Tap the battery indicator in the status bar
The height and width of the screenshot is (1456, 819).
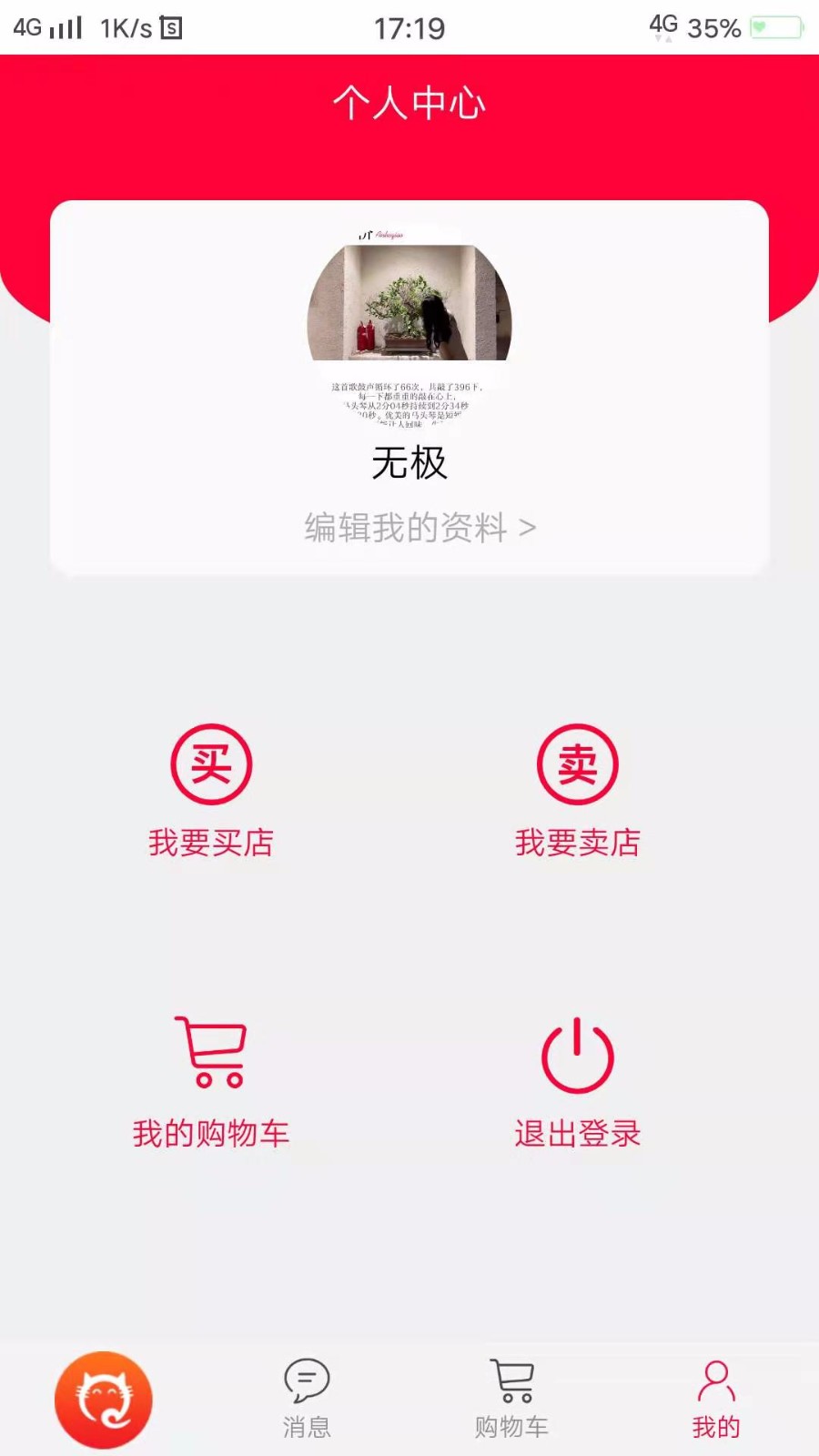778,27
